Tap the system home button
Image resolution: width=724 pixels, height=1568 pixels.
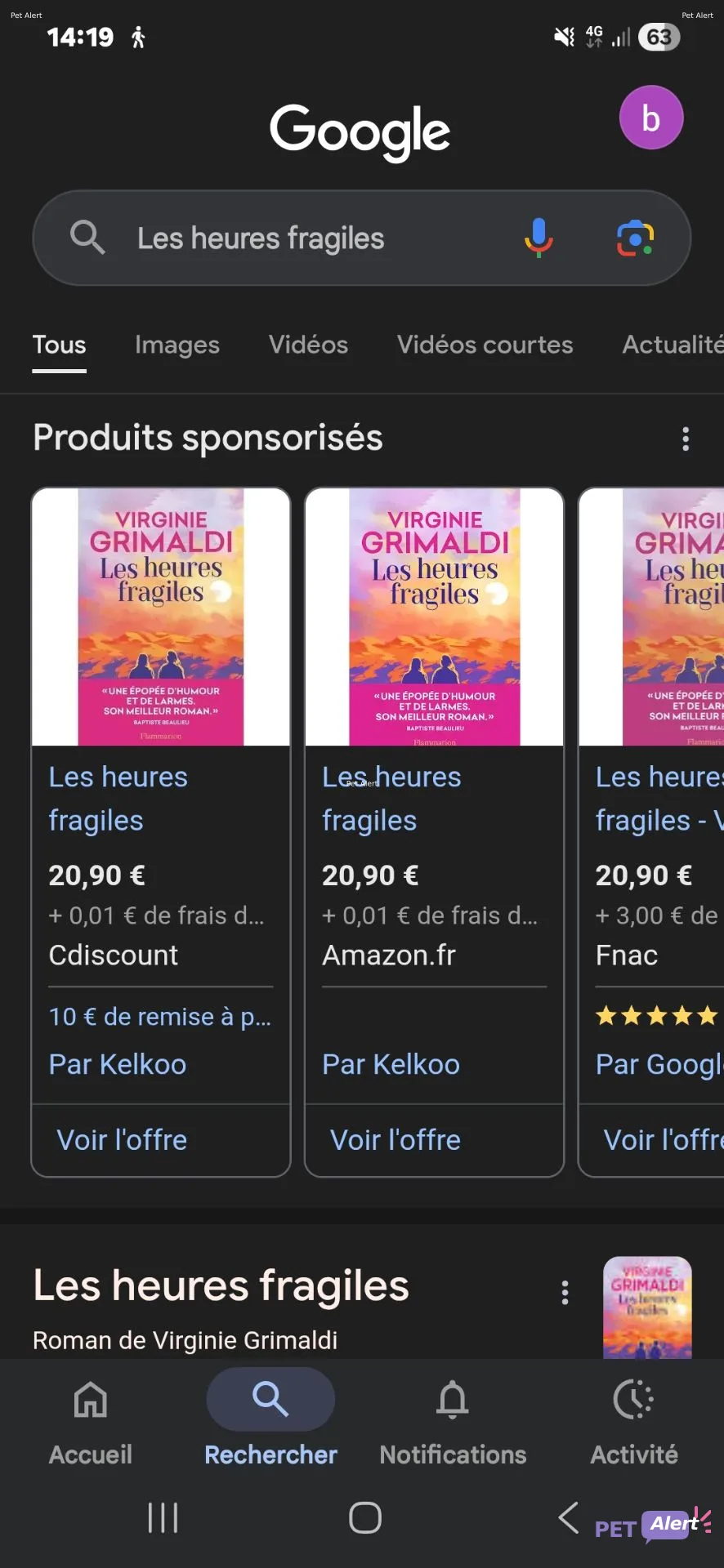point(364,1518)
